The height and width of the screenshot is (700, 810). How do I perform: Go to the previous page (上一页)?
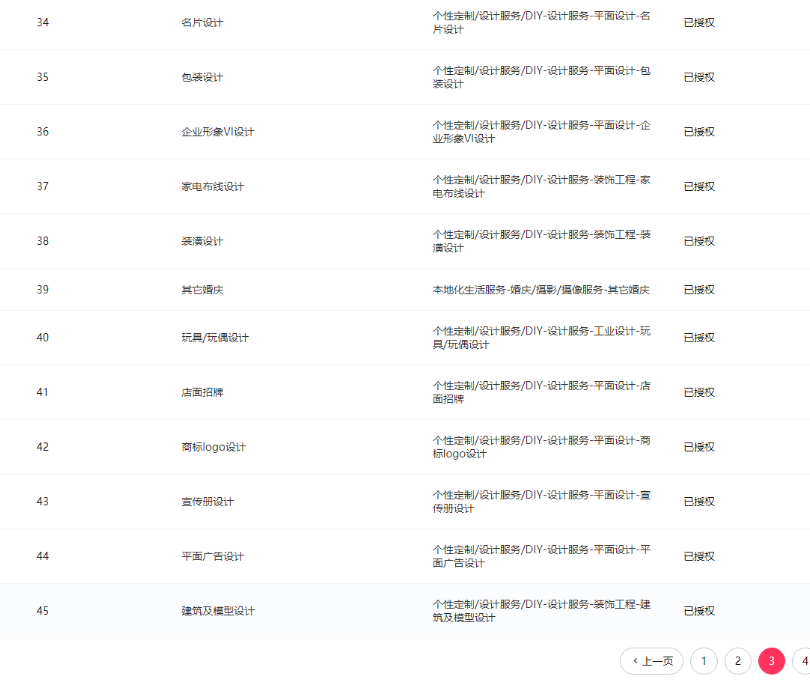coord(652,661)
